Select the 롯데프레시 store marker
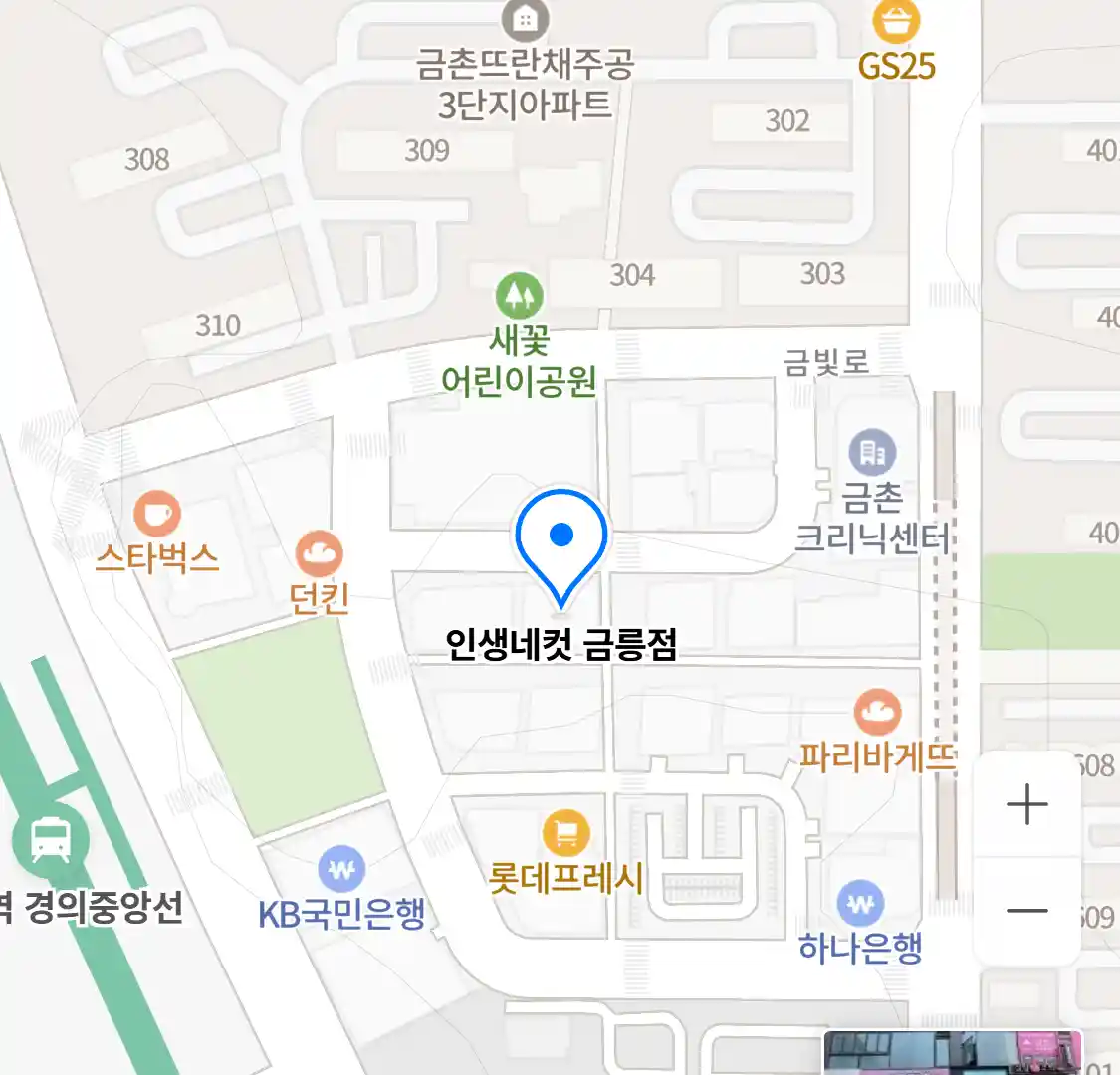The width and height of the screenshot is (1120, 1075). click(565, 834)
